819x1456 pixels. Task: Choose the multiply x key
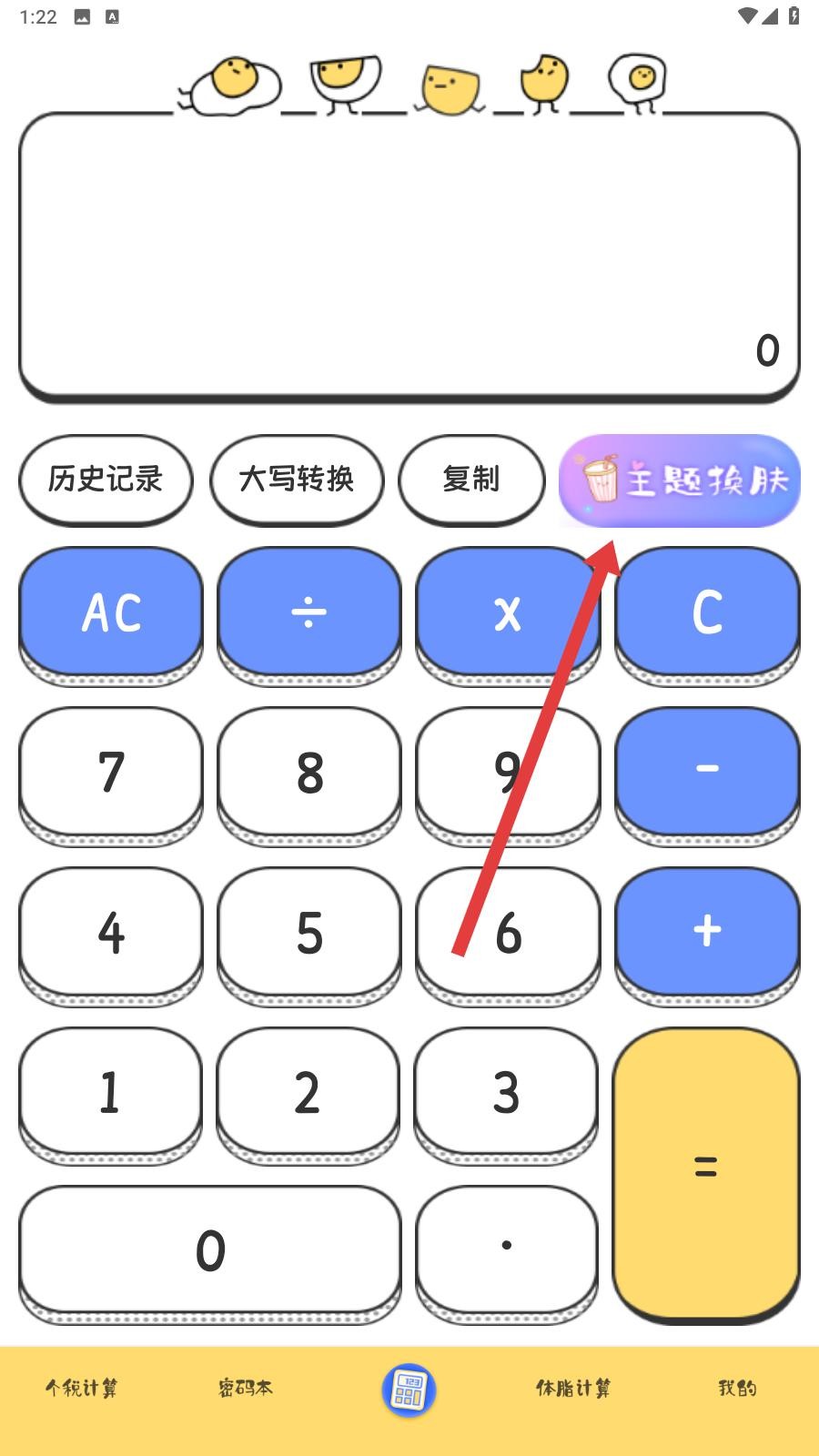click(506, 612)
